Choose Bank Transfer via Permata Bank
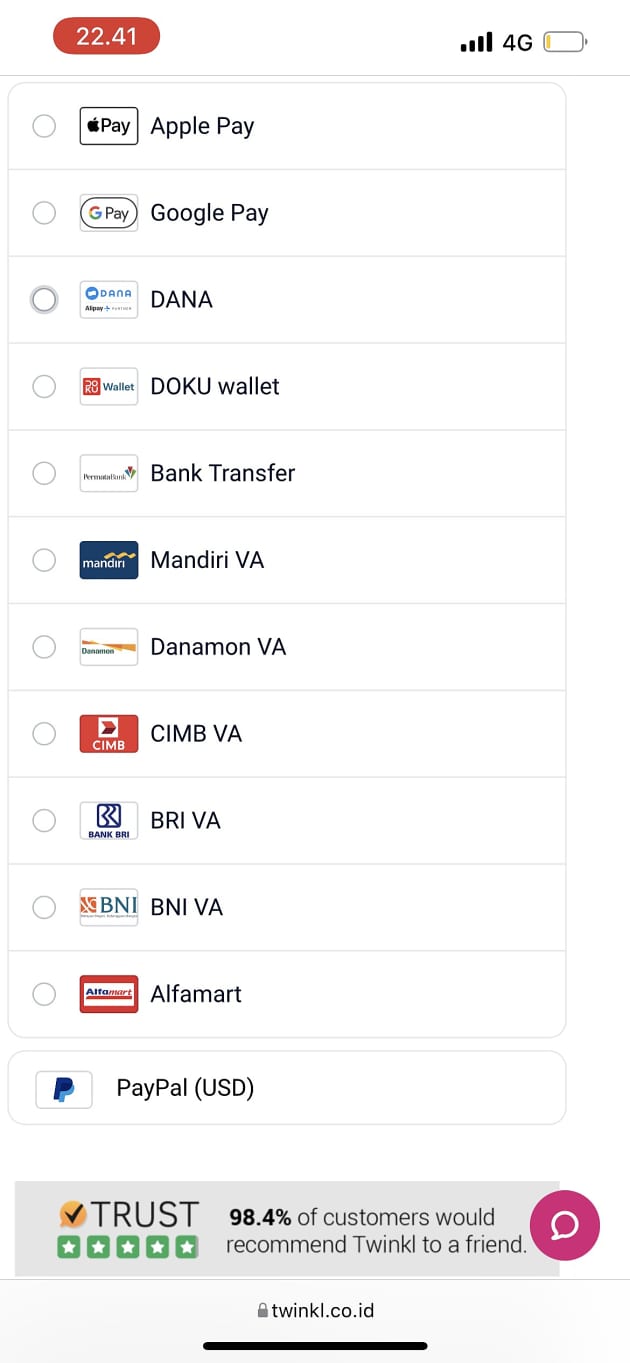630x1363 pixels. click(x=44, y=473)
